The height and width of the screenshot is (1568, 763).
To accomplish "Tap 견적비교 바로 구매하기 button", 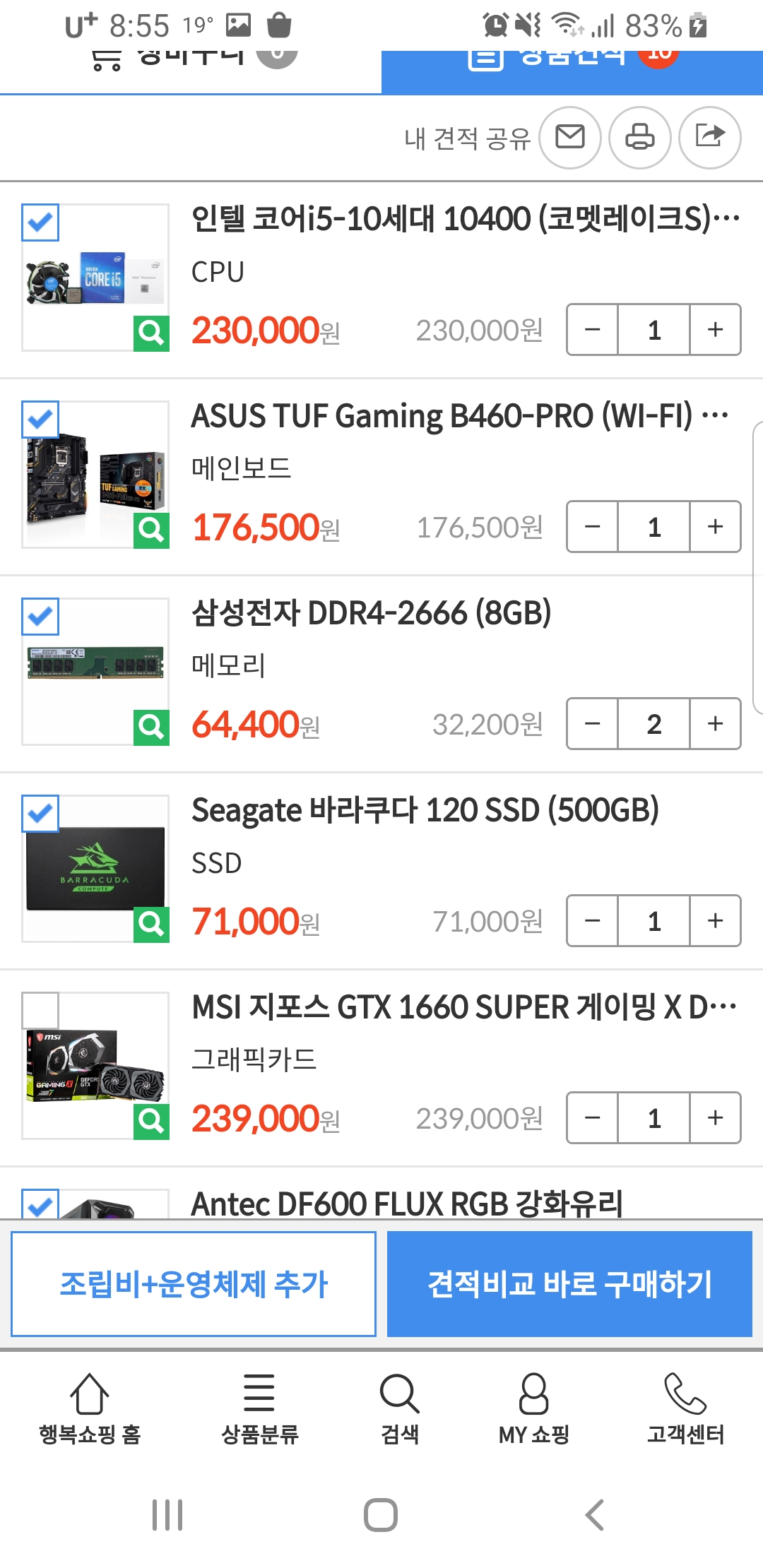I will click(569, 1284).
